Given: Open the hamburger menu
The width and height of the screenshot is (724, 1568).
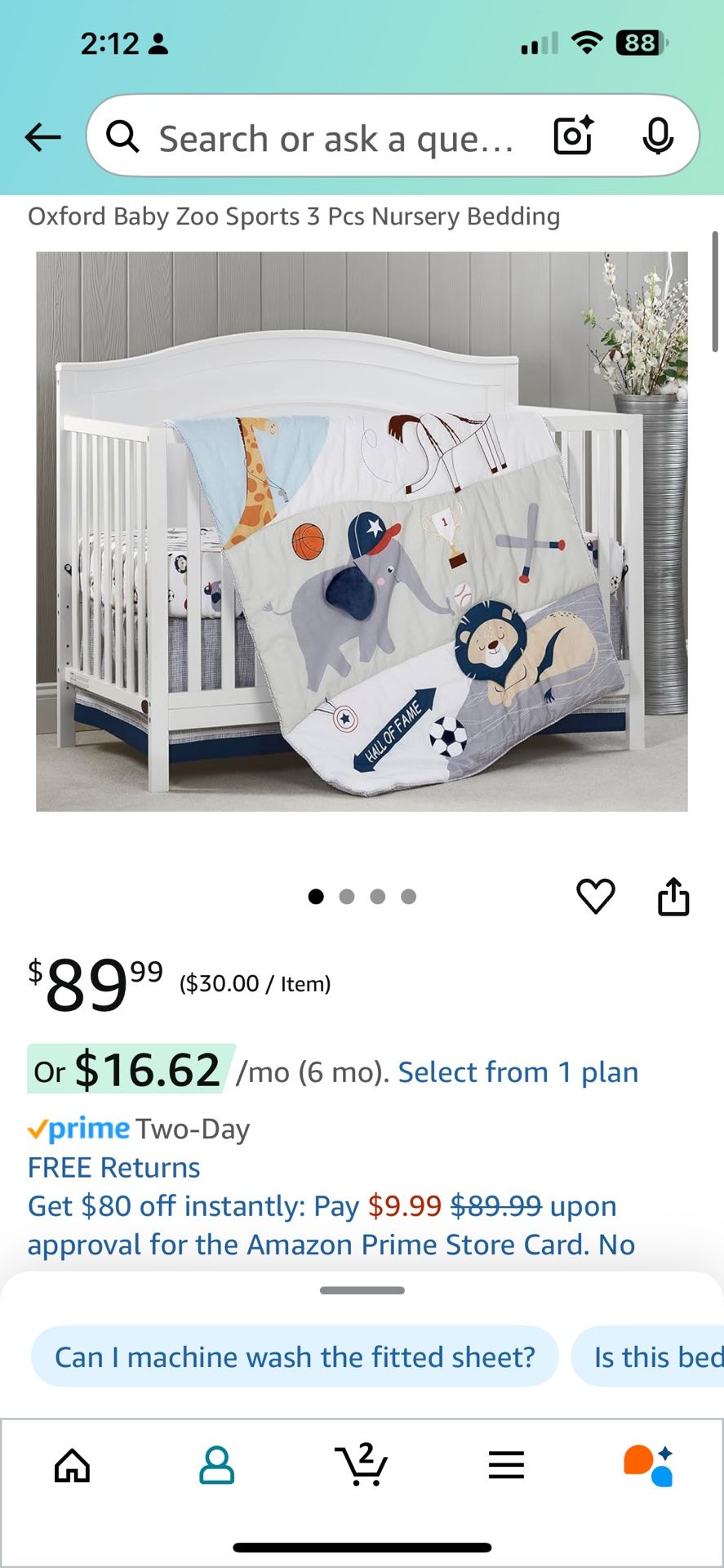Looking at the screenshot, I should click(x=505, y=1466).
